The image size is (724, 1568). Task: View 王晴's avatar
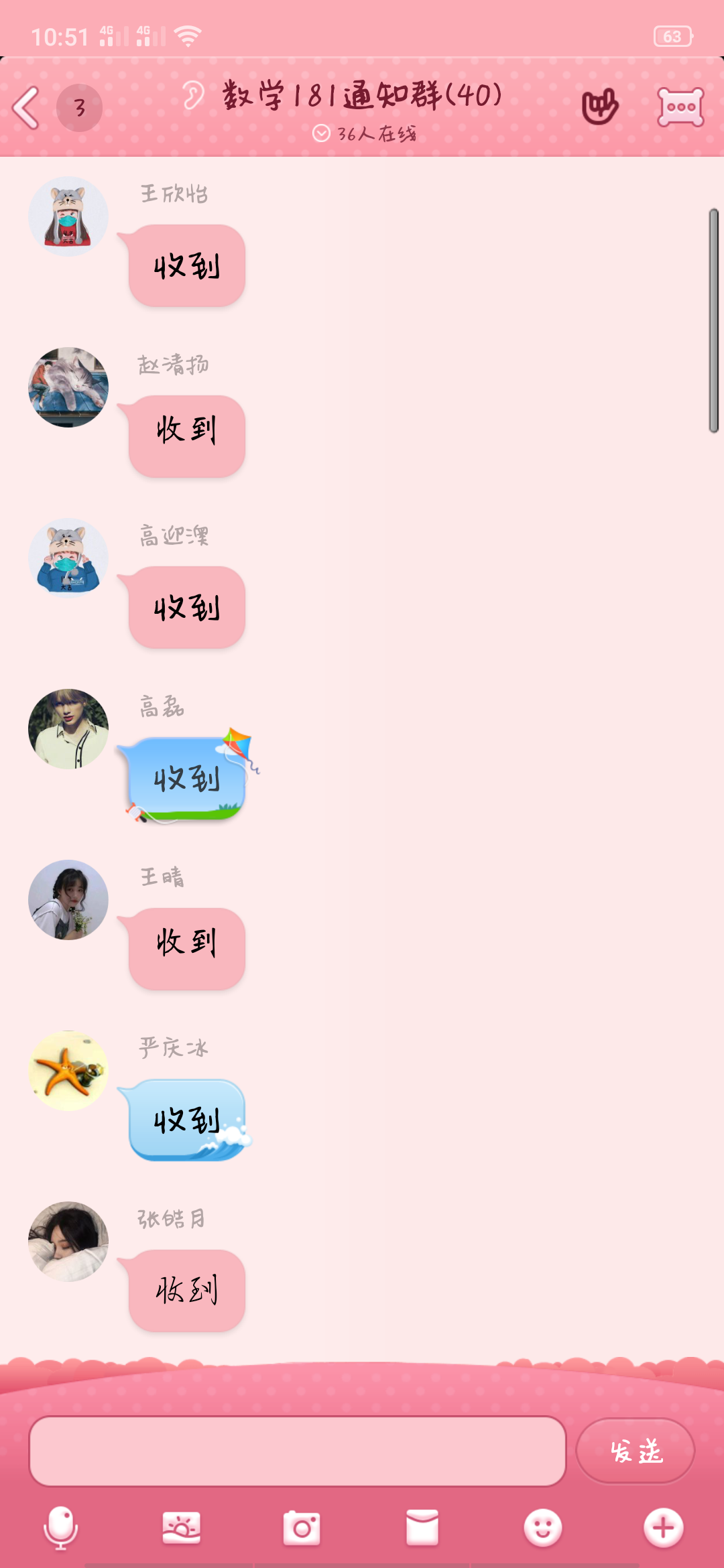pos(68,900)
